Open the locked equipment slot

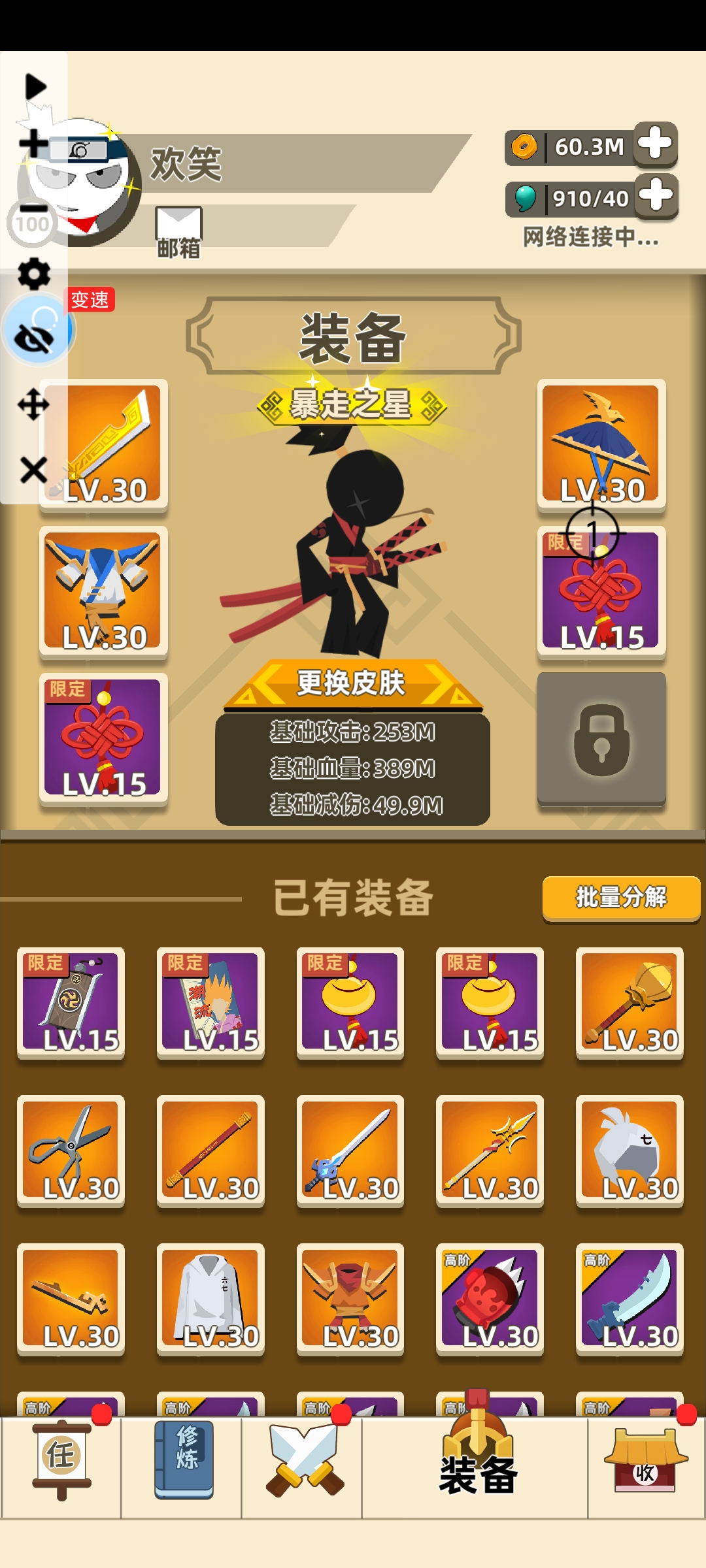(601, 740)
